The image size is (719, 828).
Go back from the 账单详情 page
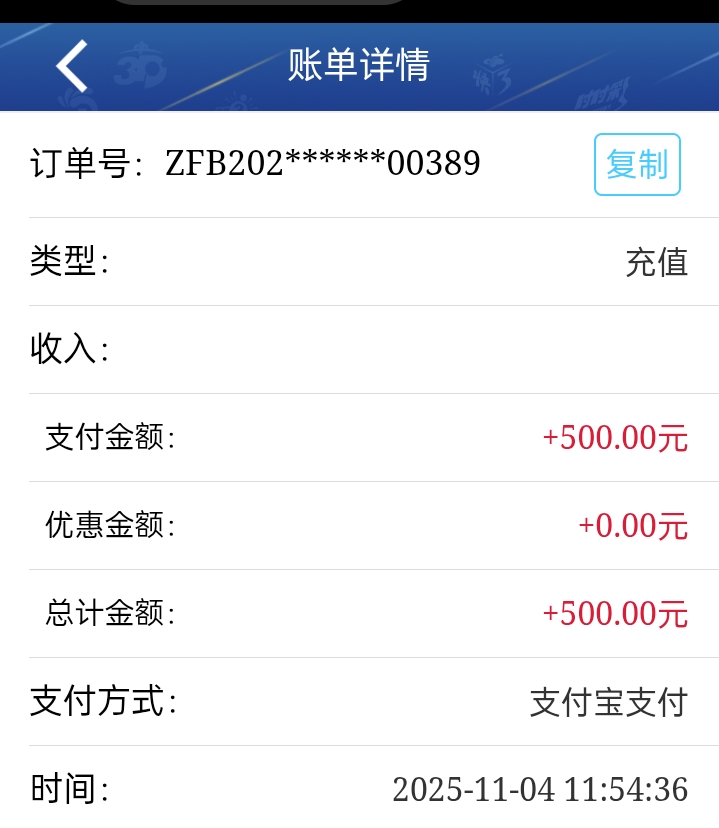pos(72,67)
